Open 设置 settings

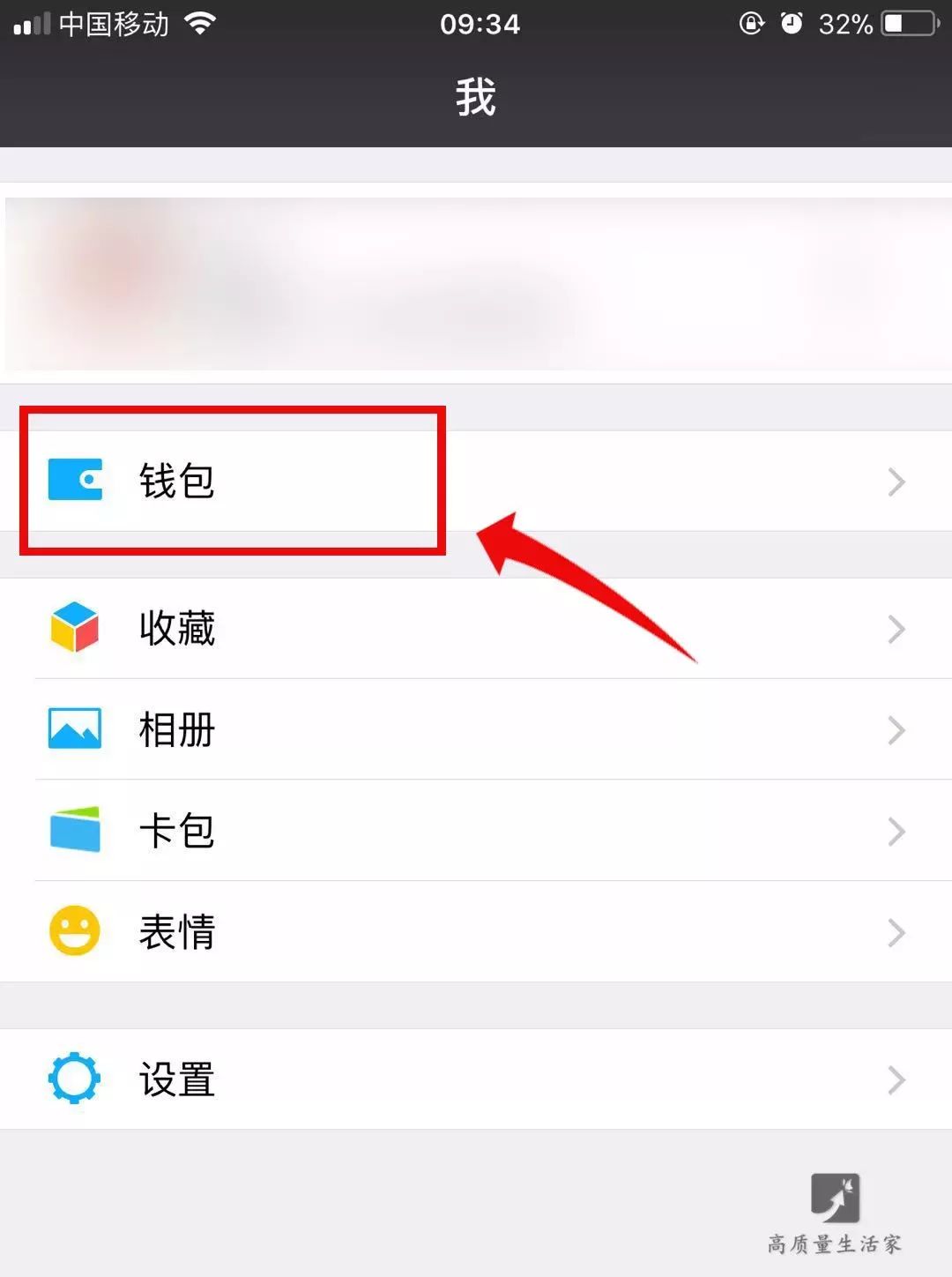click(x=476, y=1079)
